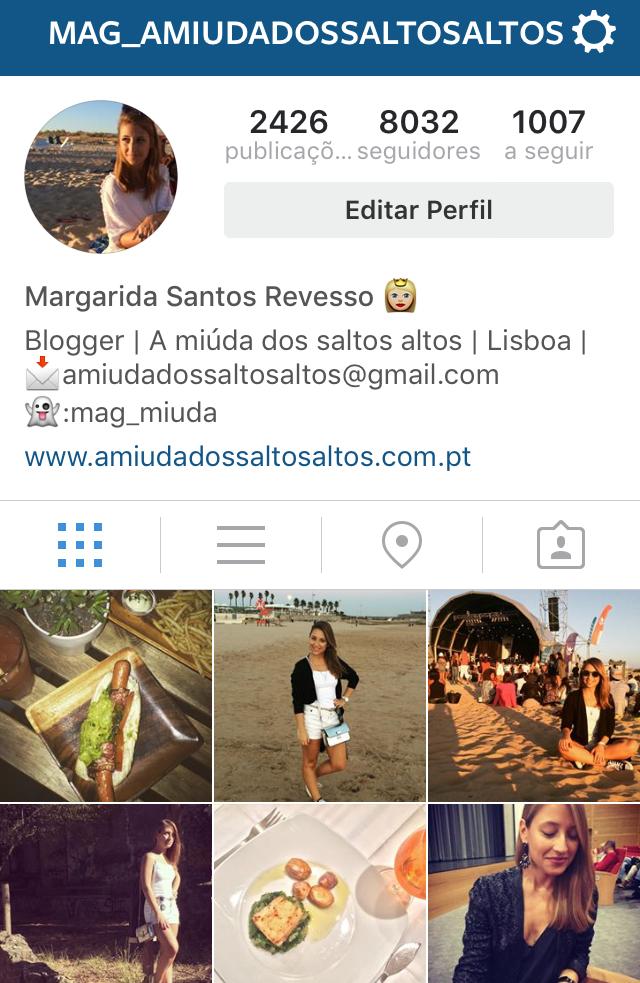View the 8032 seguidores list
This screenshot has width=640, height=983.
tap(418, 135)
